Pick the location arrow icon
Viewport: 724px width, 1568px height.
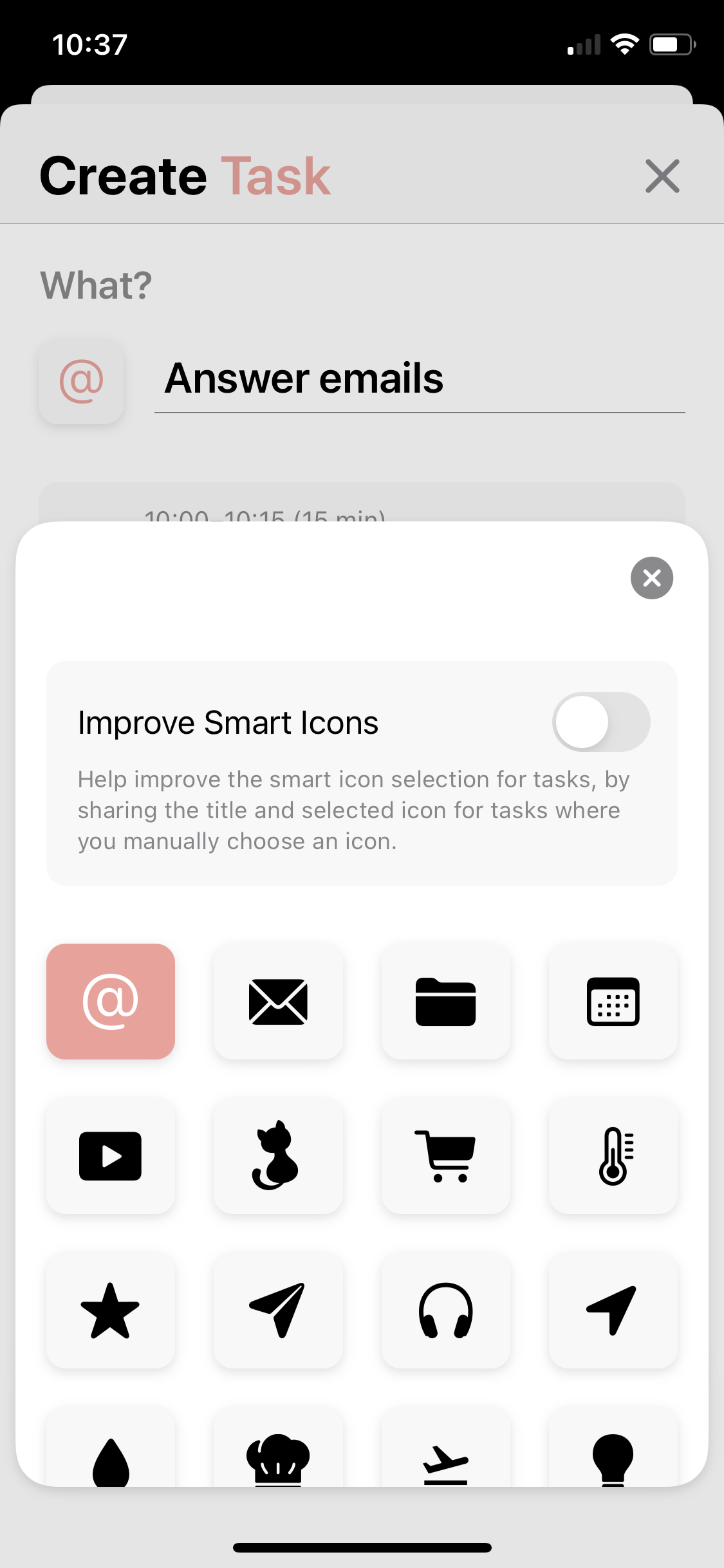pyautogui.click(x=613, y=1311)
